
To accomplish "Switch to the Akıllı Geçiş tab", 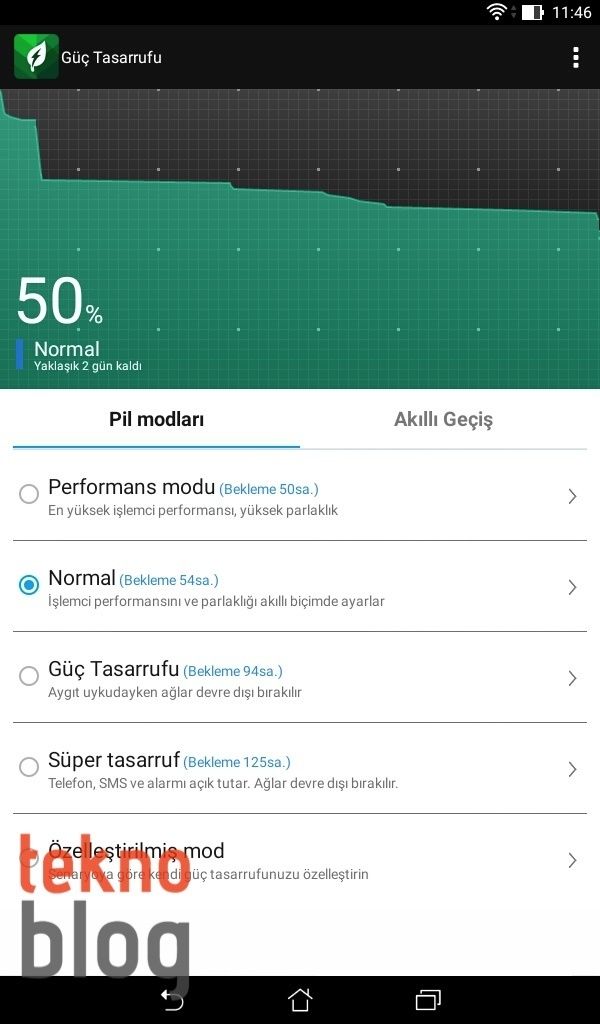I will click(x=443, y=420).
